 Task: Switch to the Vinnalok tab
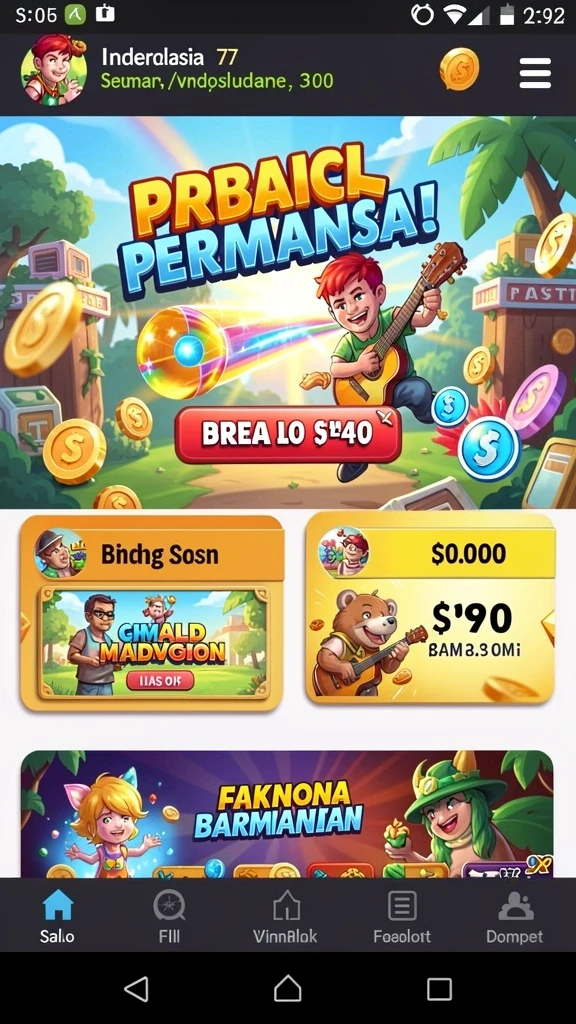tap(285, 917)
